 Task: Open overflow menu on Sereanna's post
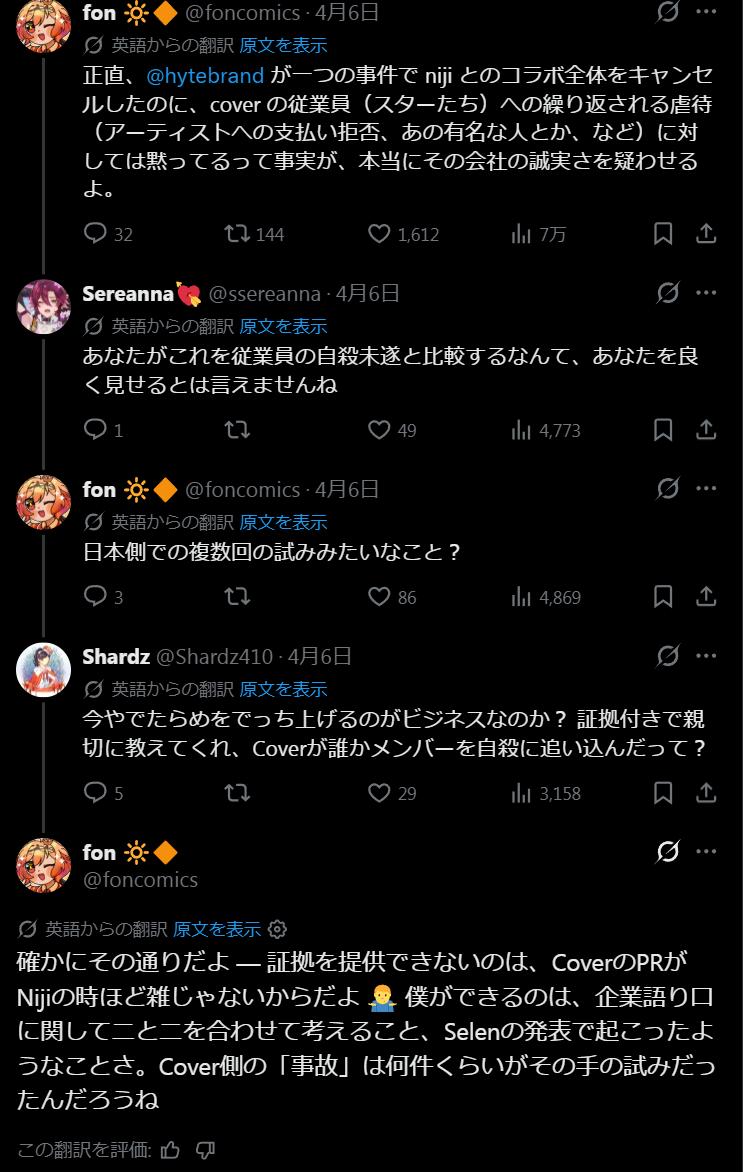click(x=706, y=293)
